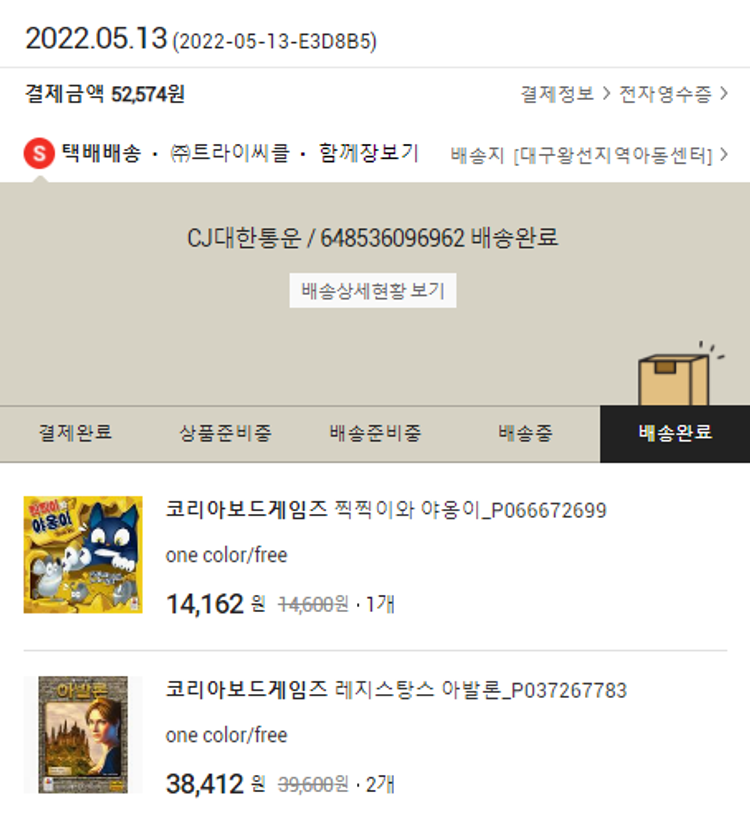
Task: View the 전자영수증 electronic receipt
Action: [672, 95]
